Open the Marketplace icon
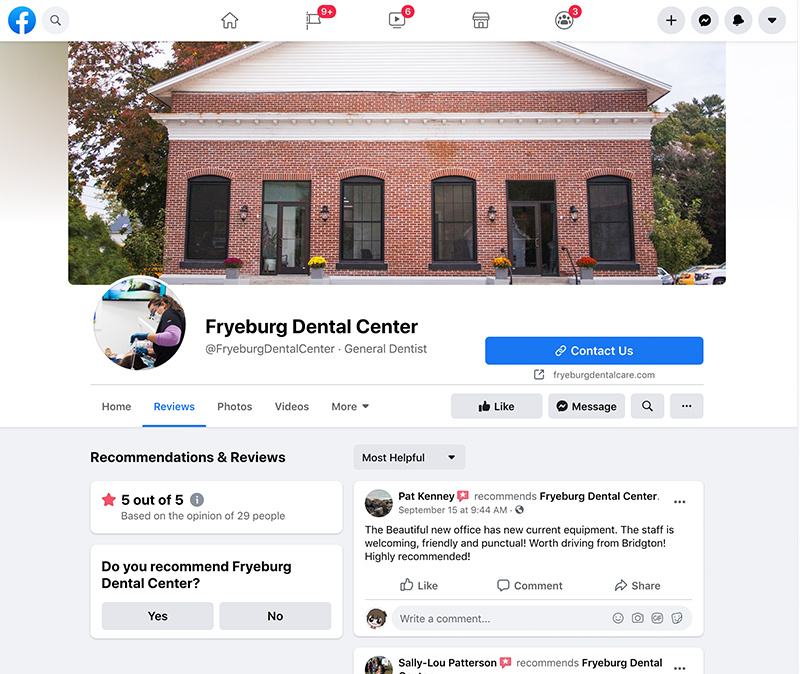This screenshot has height=674, width=800. point(480,20)
